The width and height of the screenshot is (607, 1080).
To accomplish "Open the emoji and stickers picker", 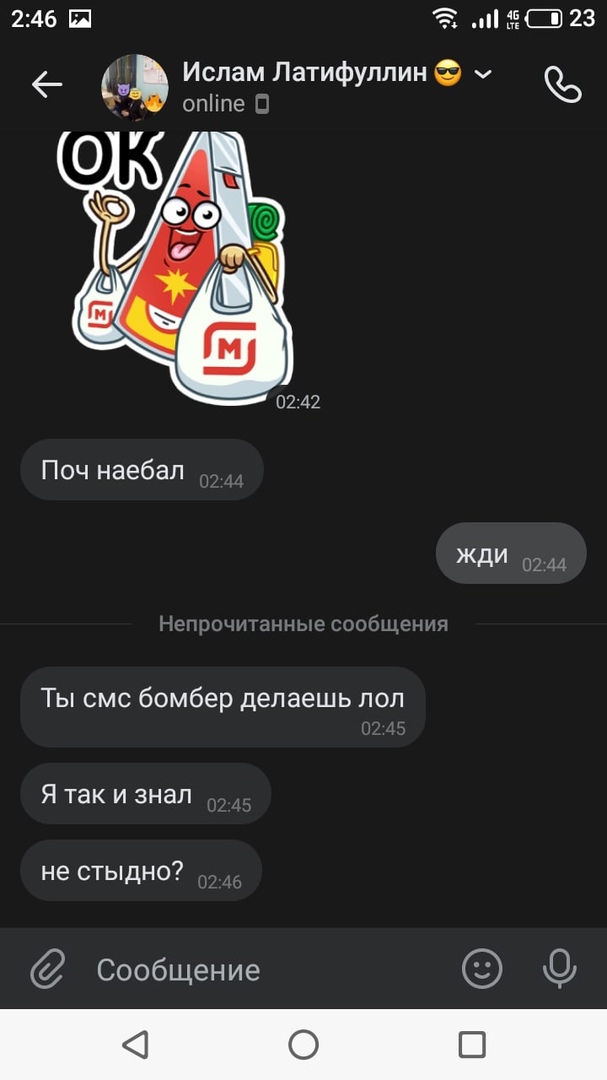I will point(482,968).
